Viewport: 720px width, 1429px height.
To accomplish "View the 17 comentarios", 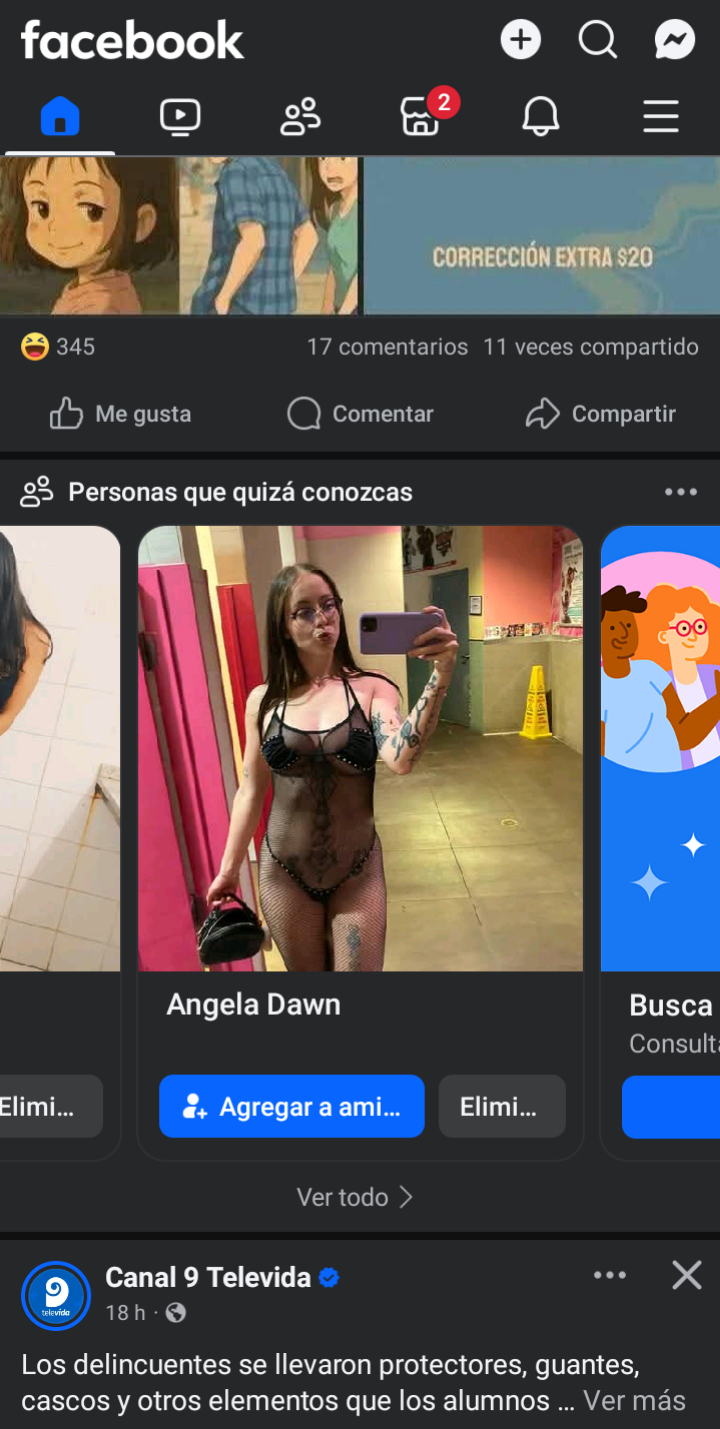I will tap(387, 347).
